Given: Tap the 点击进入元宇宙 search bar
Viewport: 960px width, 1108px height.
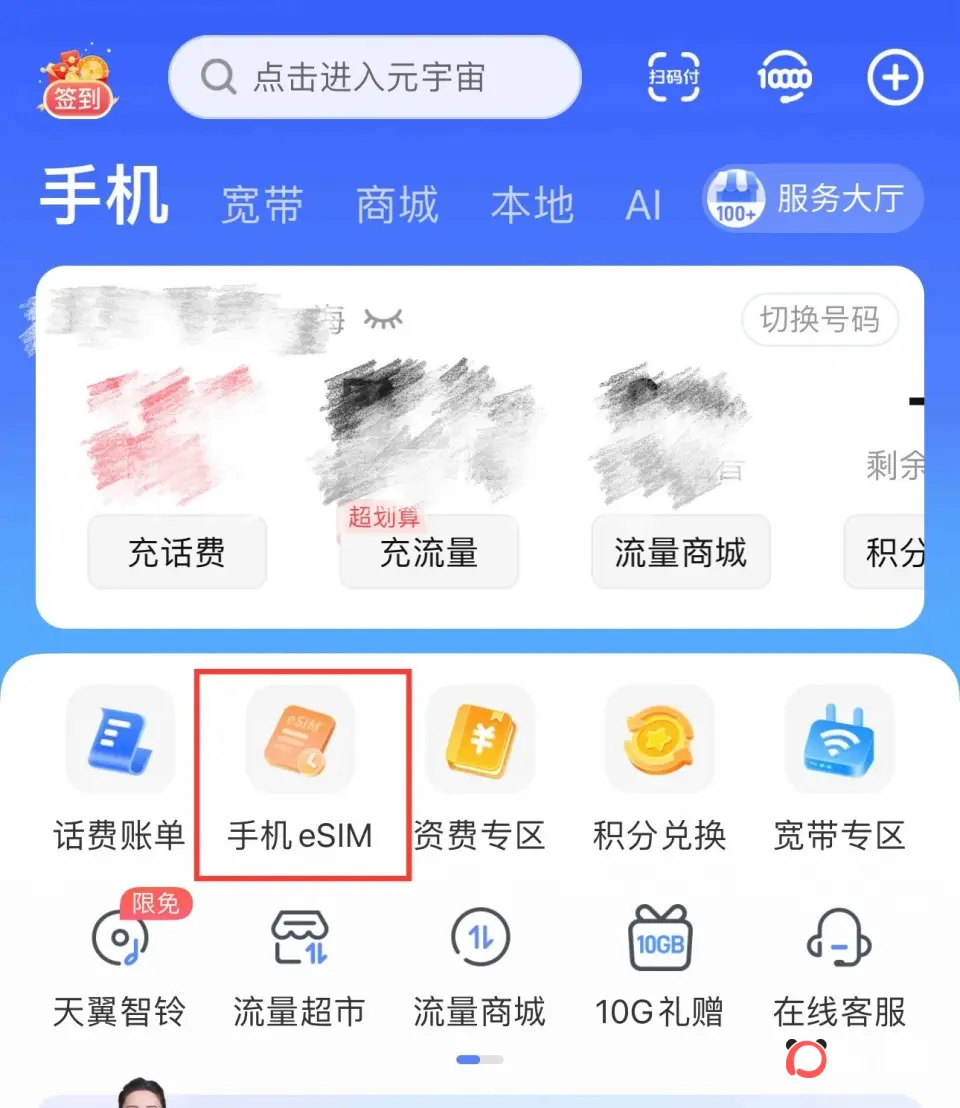Looking at the screenshot, I should tap(375, 78).
